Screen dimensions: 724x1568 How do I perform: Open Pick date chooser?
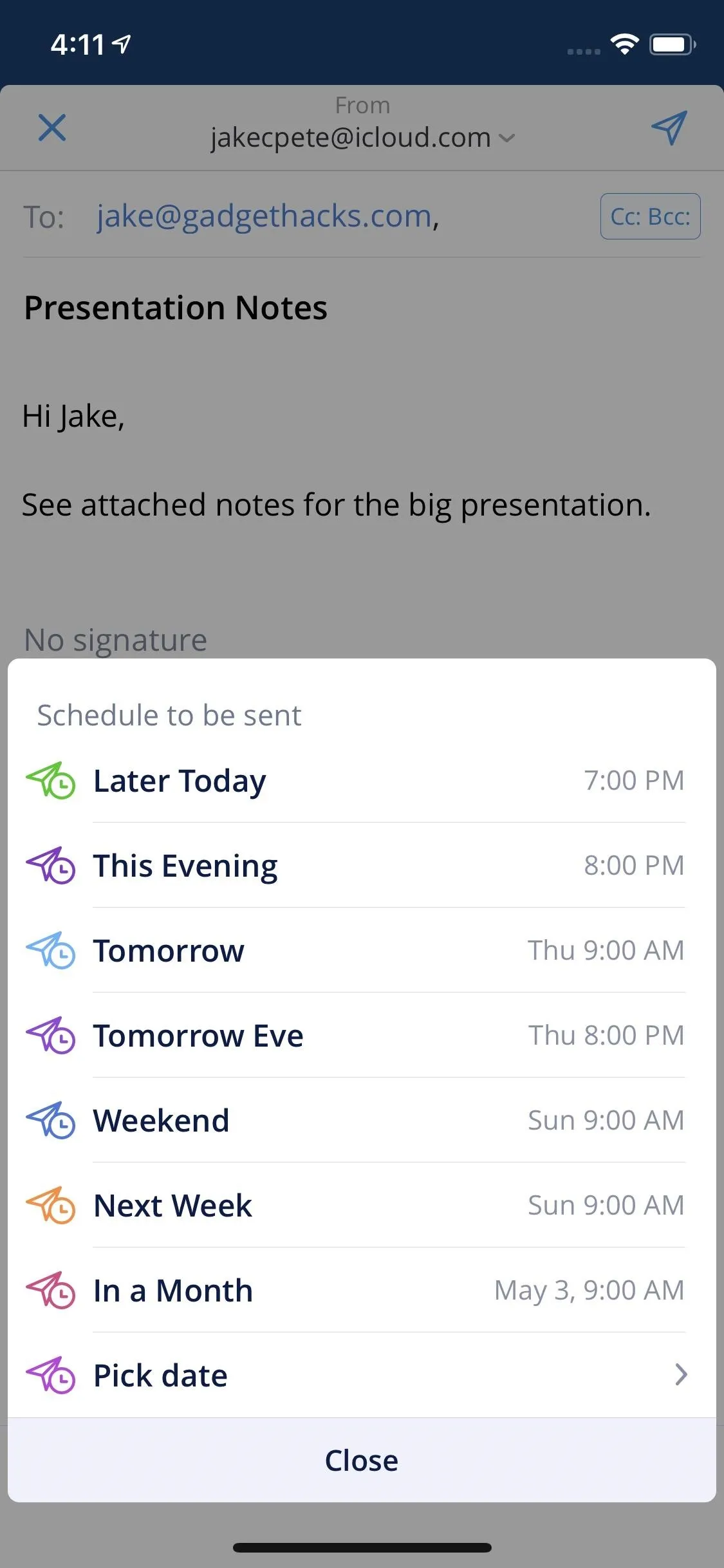362,1375
